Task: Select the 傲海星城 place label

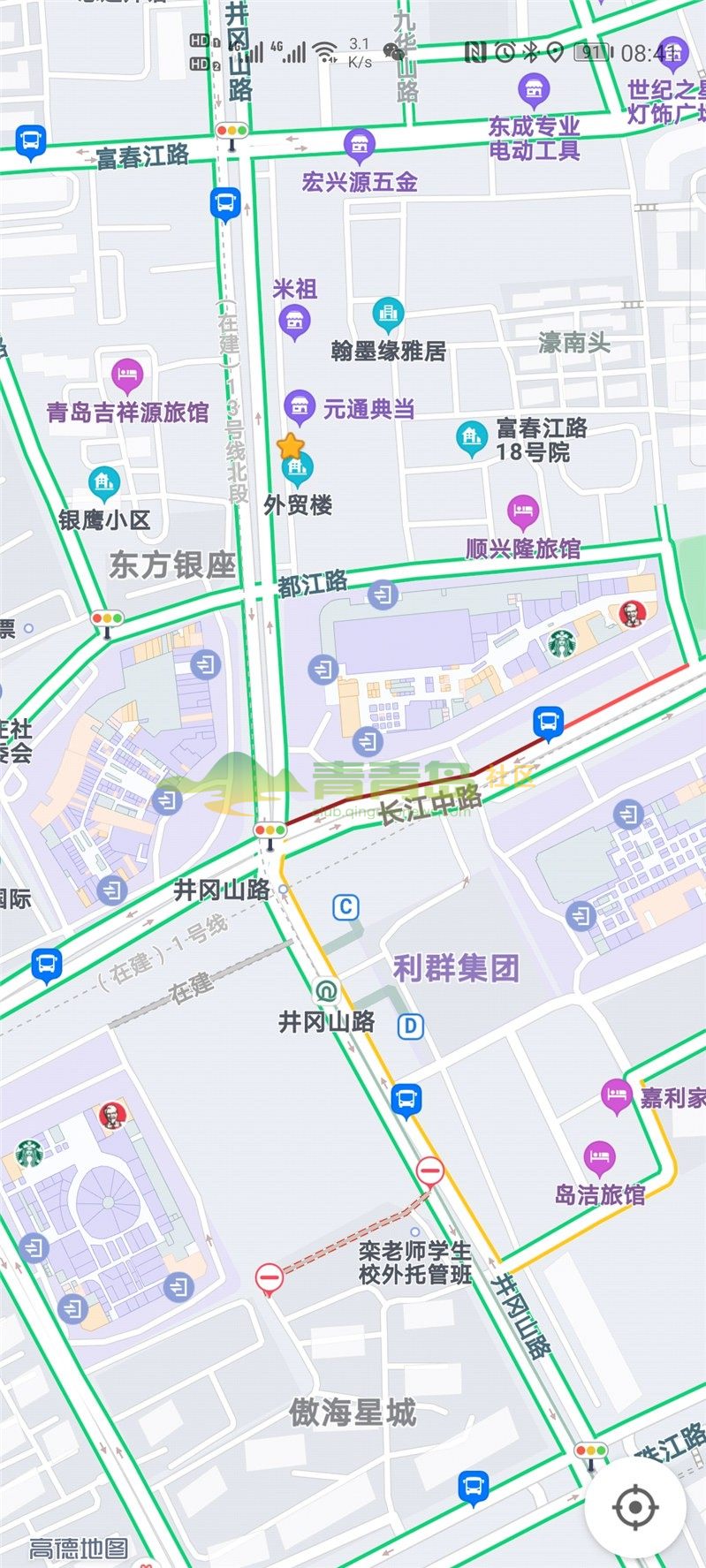Action: pos(353,1413)
